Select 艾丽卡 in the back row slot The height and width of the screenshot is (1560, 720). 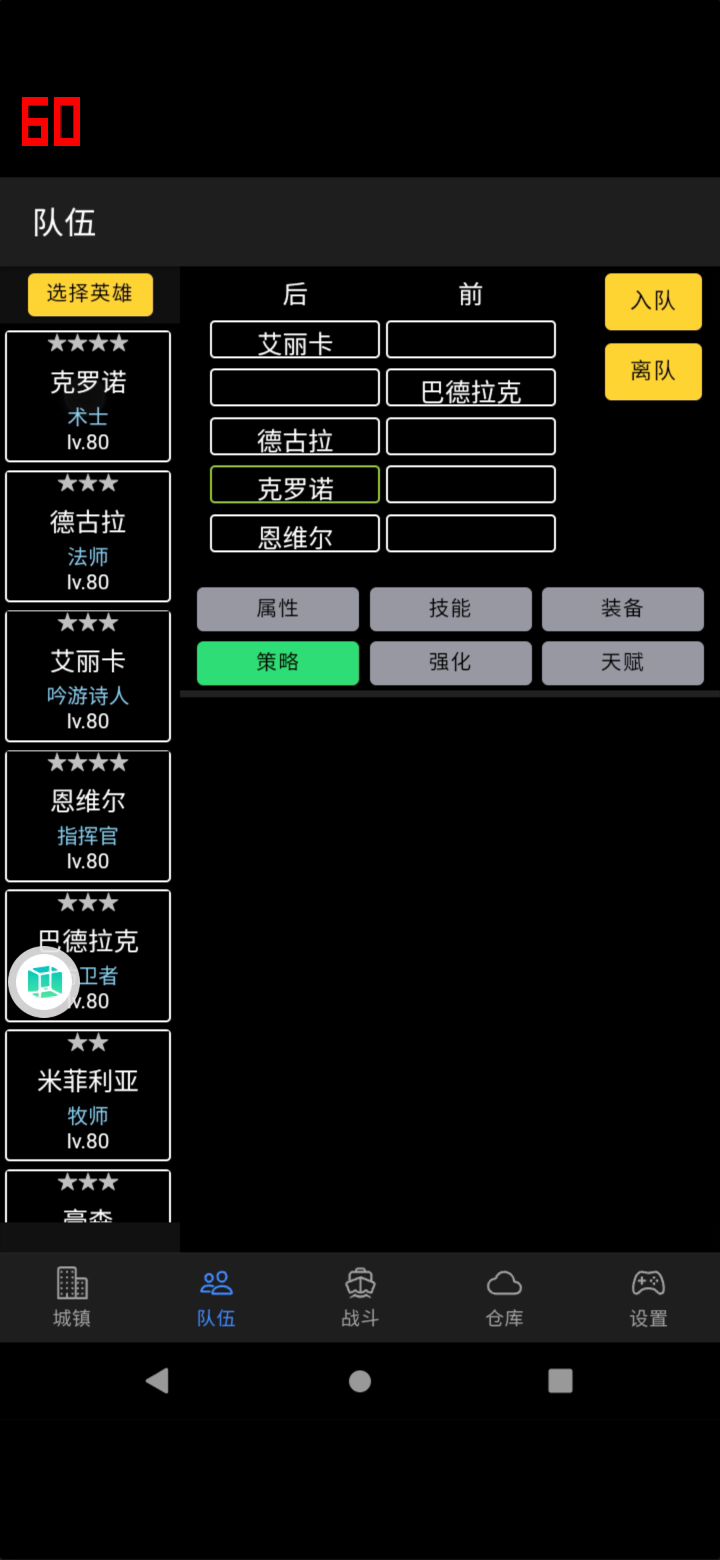(295, 340)
